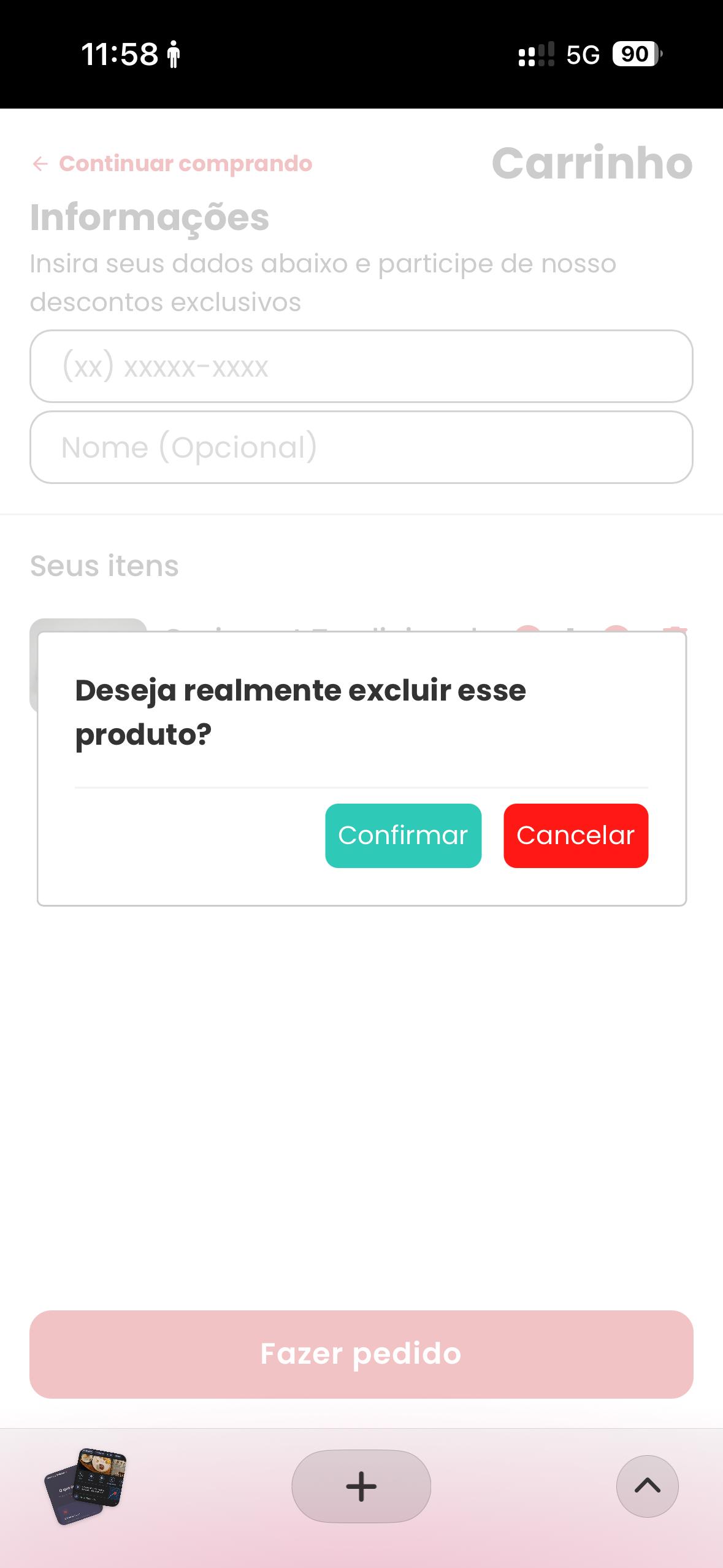Tap the 'Seus itens' section header

point(104,566)
